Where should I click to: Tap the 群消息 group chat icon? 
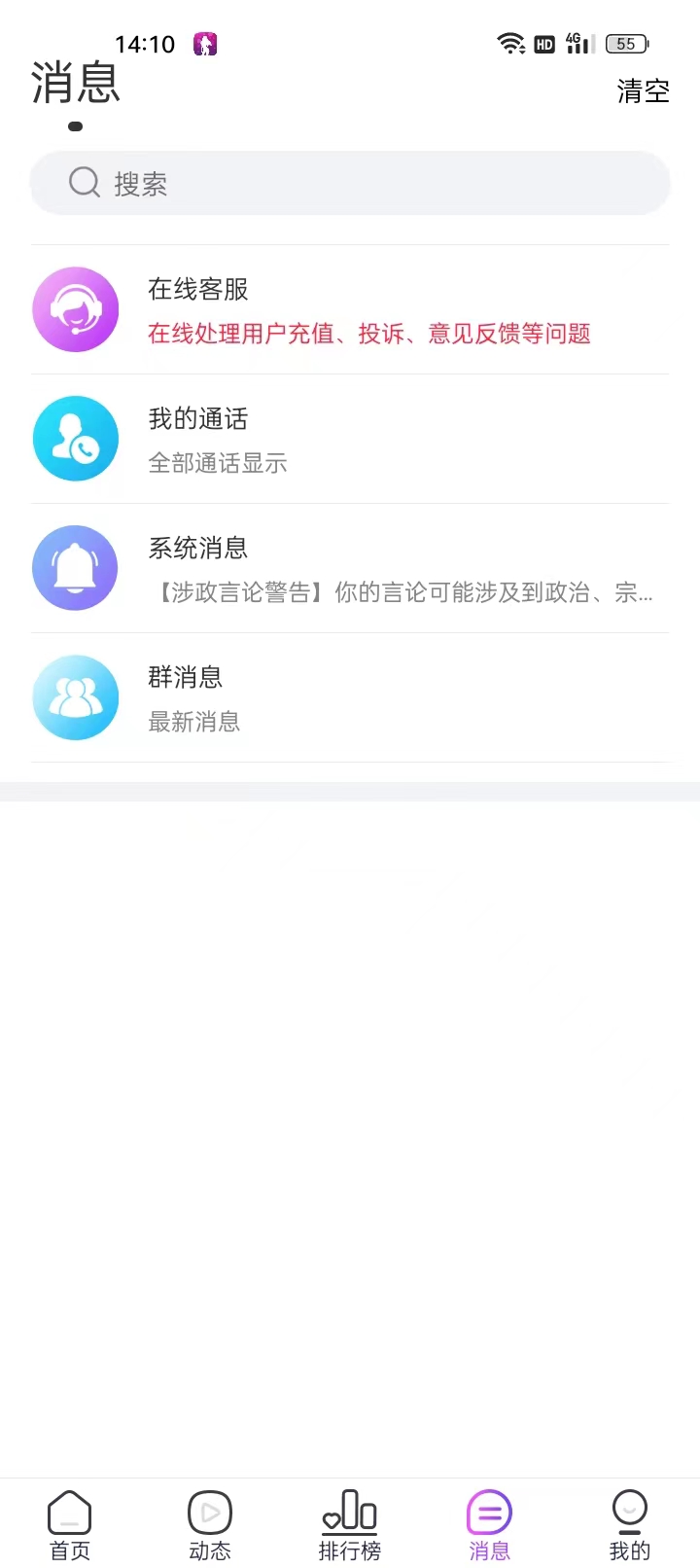point(75,697)
